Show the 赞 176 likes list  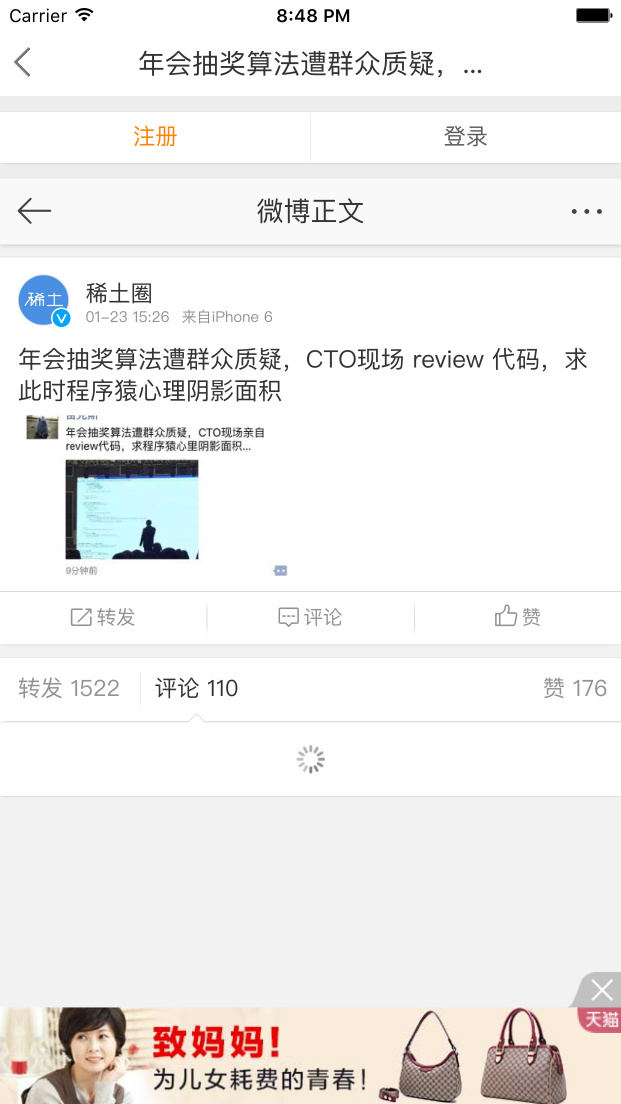(574, 688)
